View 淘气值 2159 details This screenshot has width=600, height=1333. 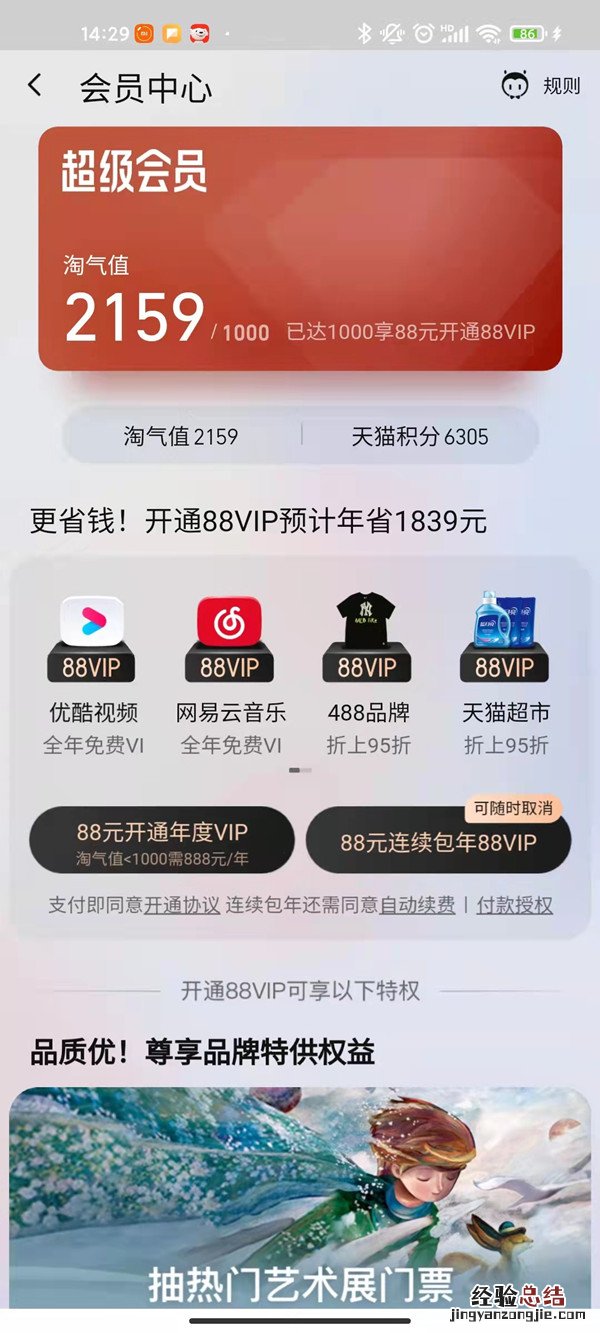click(181, 436)
